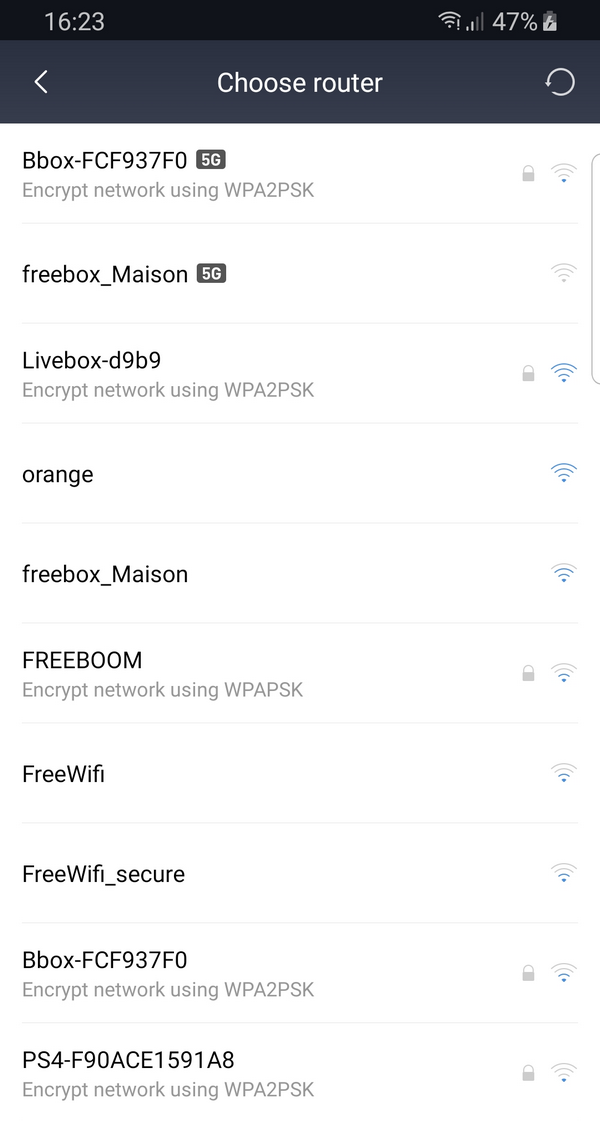This screenshot has height=1121, width=600.
Task: Select PS4-F90ACE1591A8 network
Action: [300, 1072]
